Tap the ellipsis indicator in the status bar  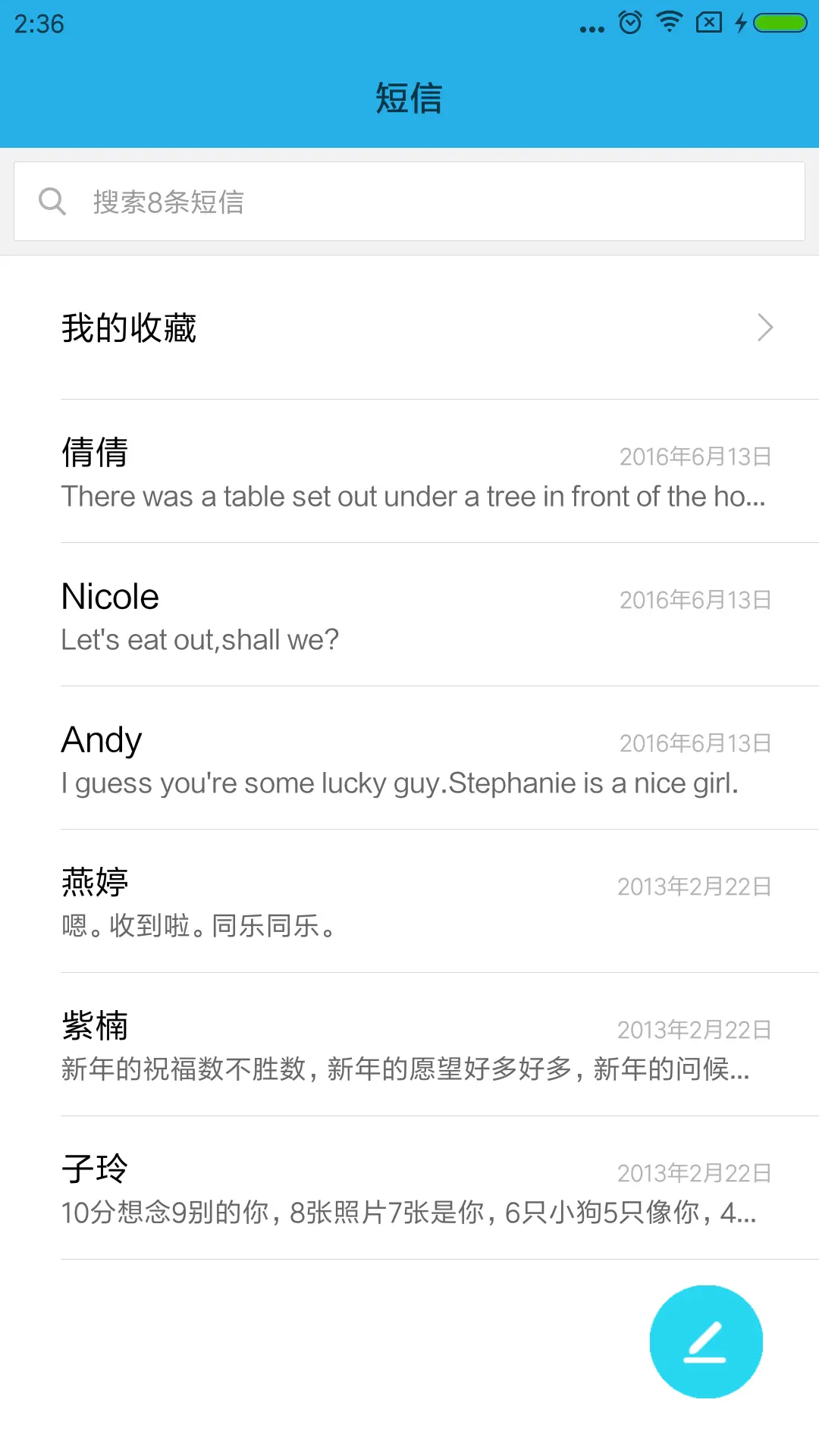(591, 27)
